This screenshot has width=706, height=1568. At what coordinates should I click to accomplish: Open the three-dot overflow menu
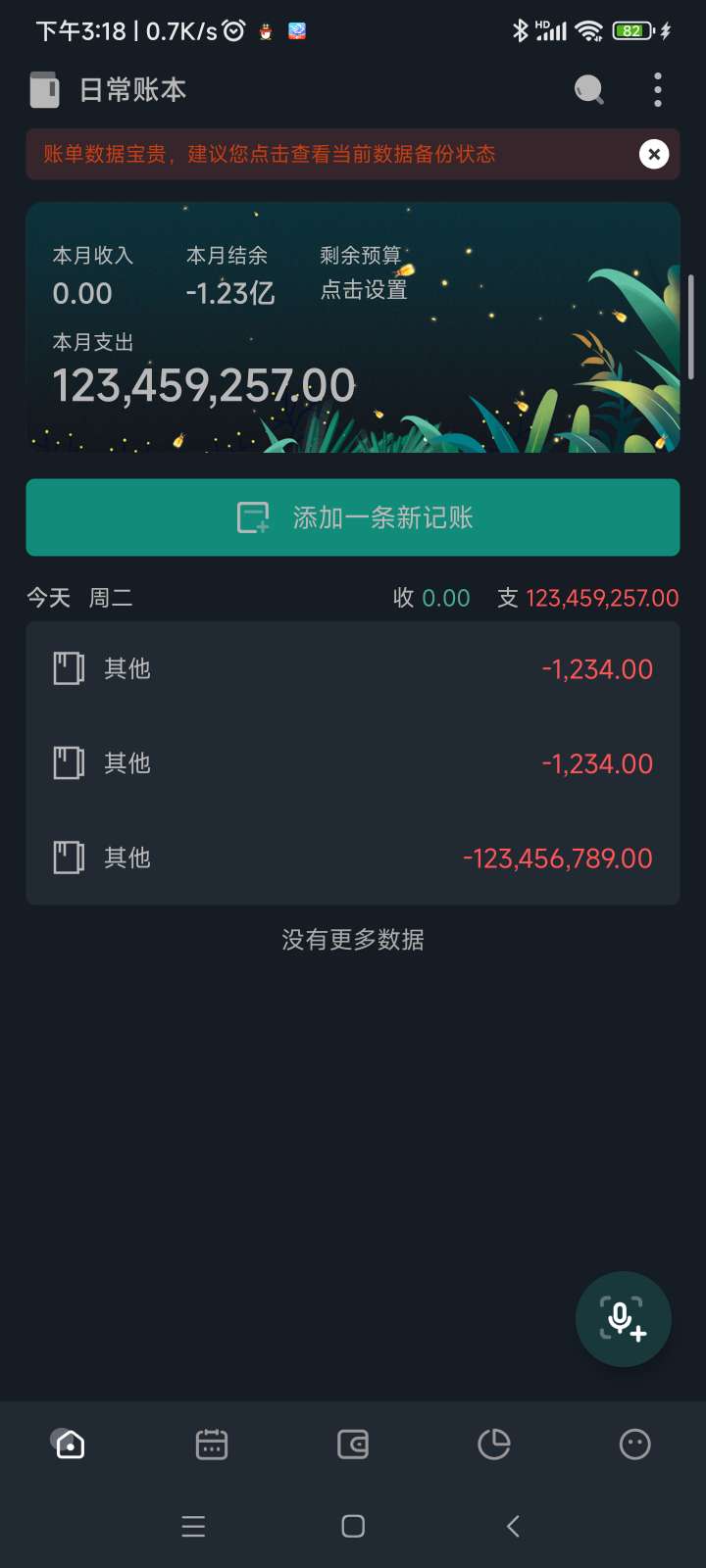point(658,90)
